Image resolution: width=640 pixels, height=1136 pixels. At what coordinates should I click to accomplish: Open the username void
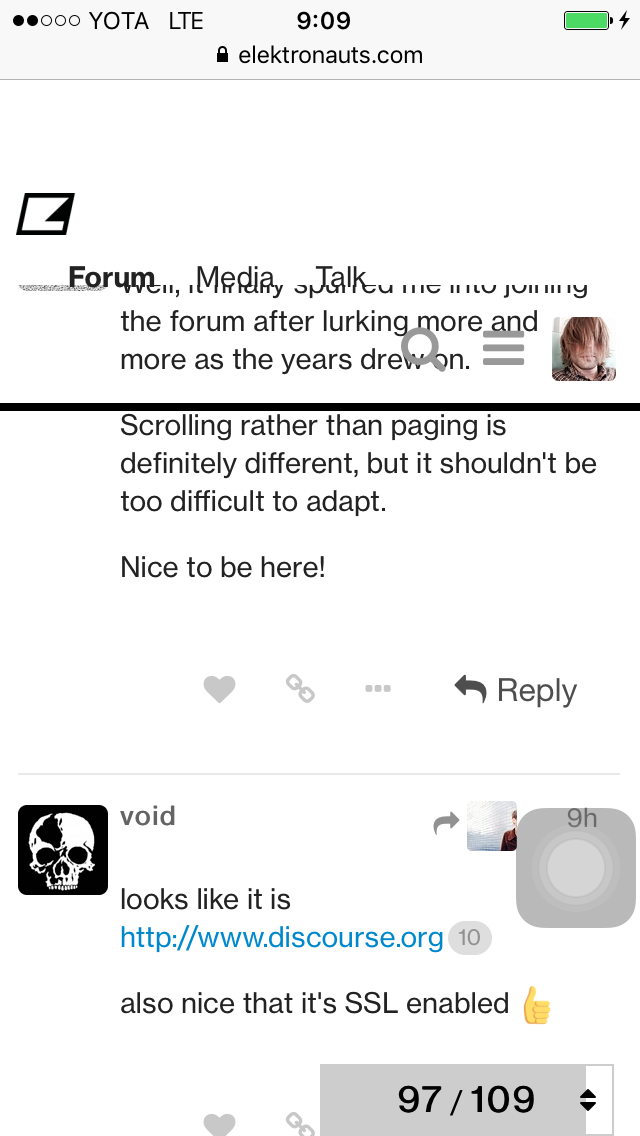(x=148, y=816)
